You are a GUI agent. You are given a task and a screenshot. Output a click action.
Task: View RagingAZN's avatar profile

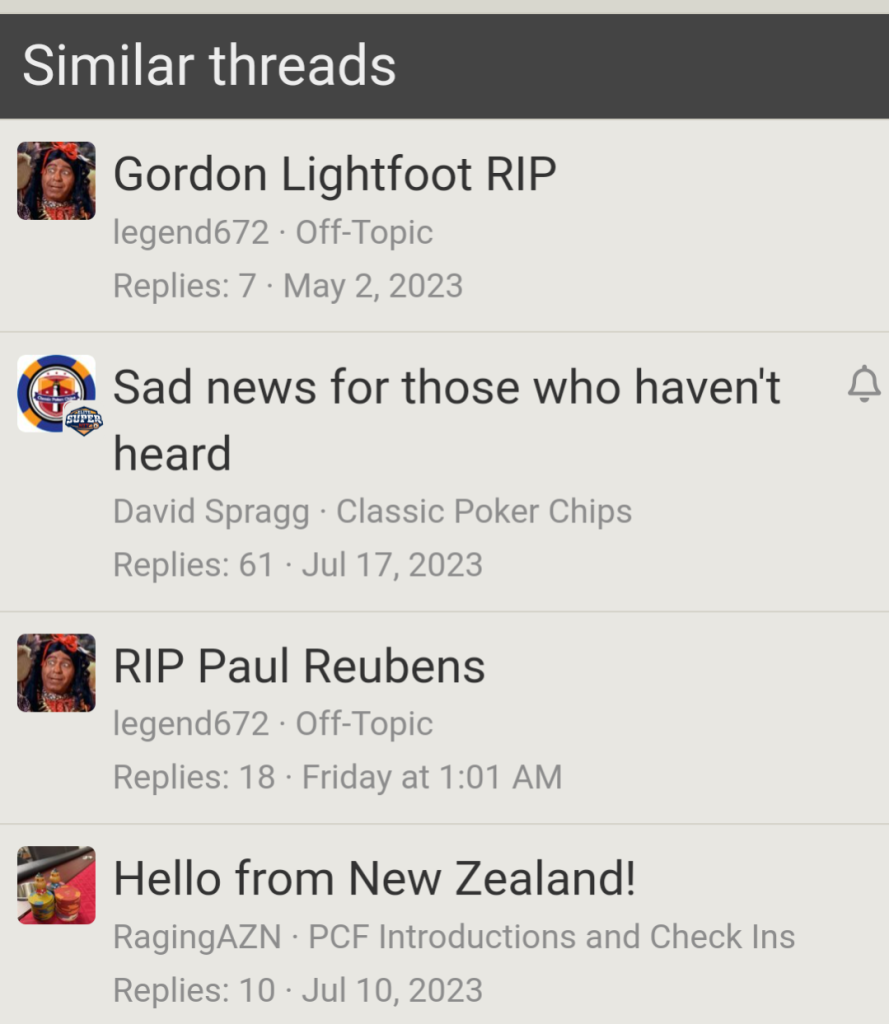(57, 885)
